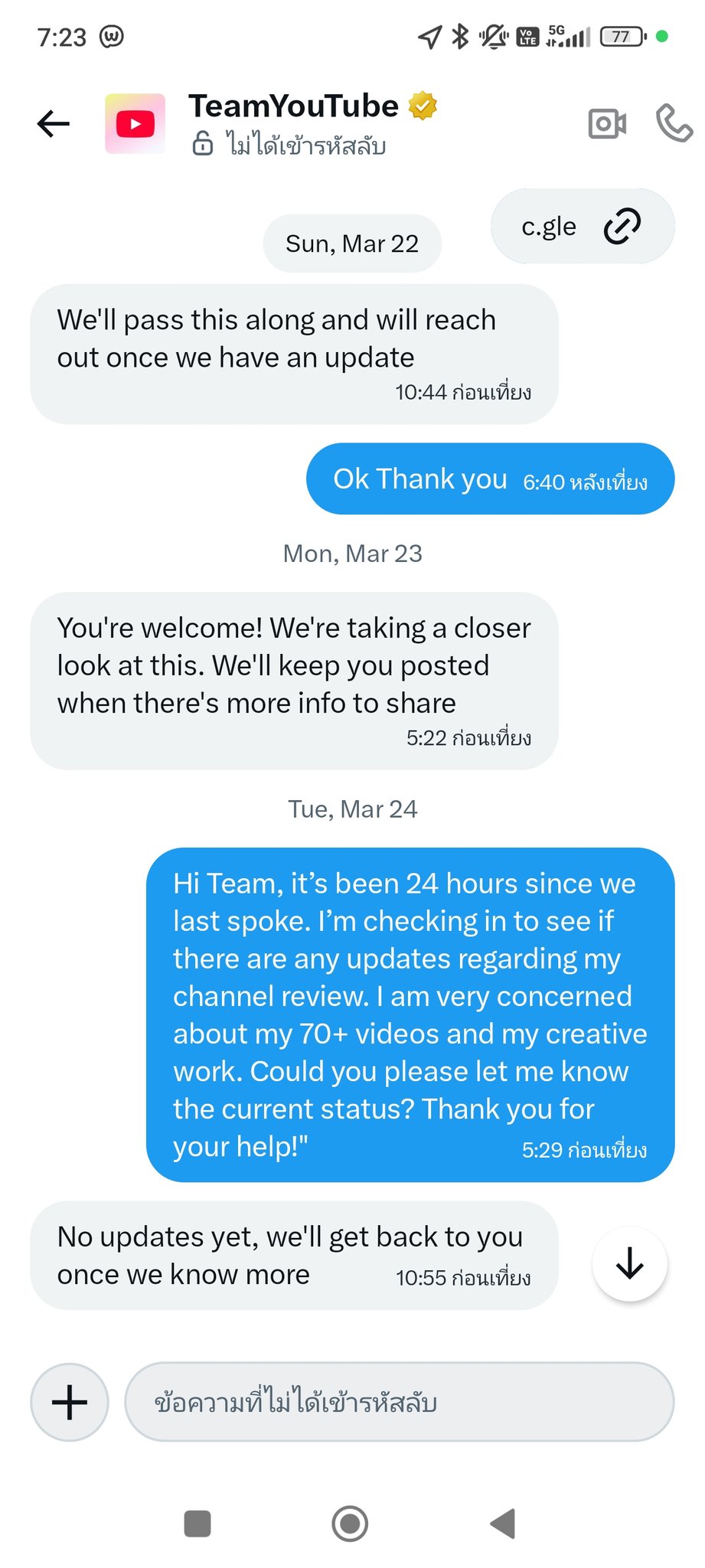Focus the message text field
This screenshot has height=1568, width=705.
pos(398,1403)
